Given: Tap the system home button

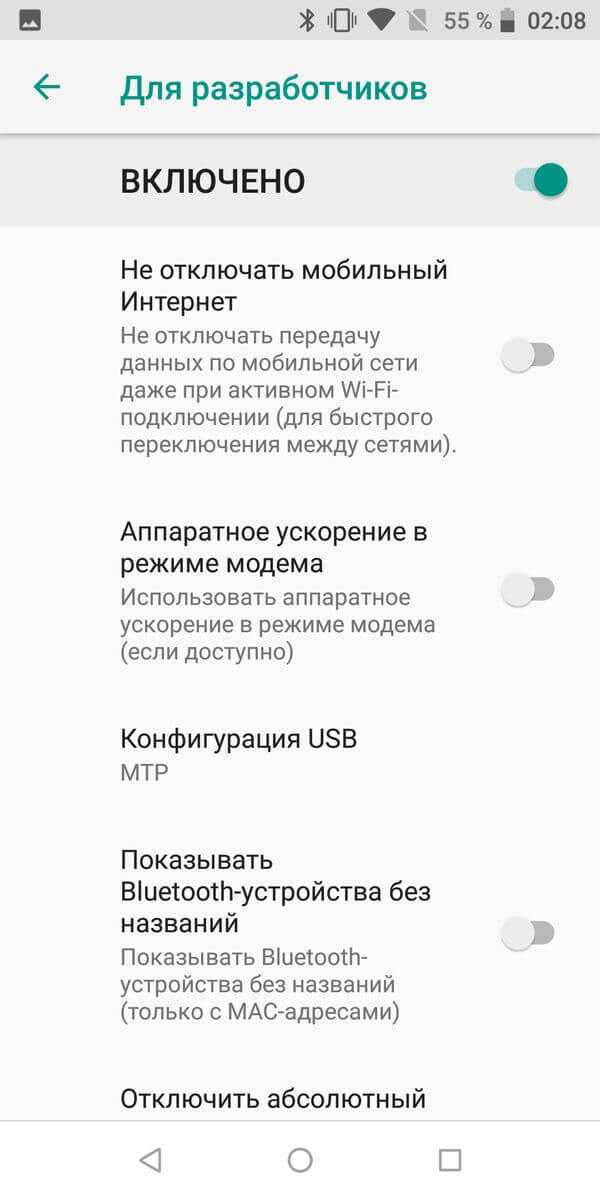Looking at the screenshot, I should [300, 1160].
